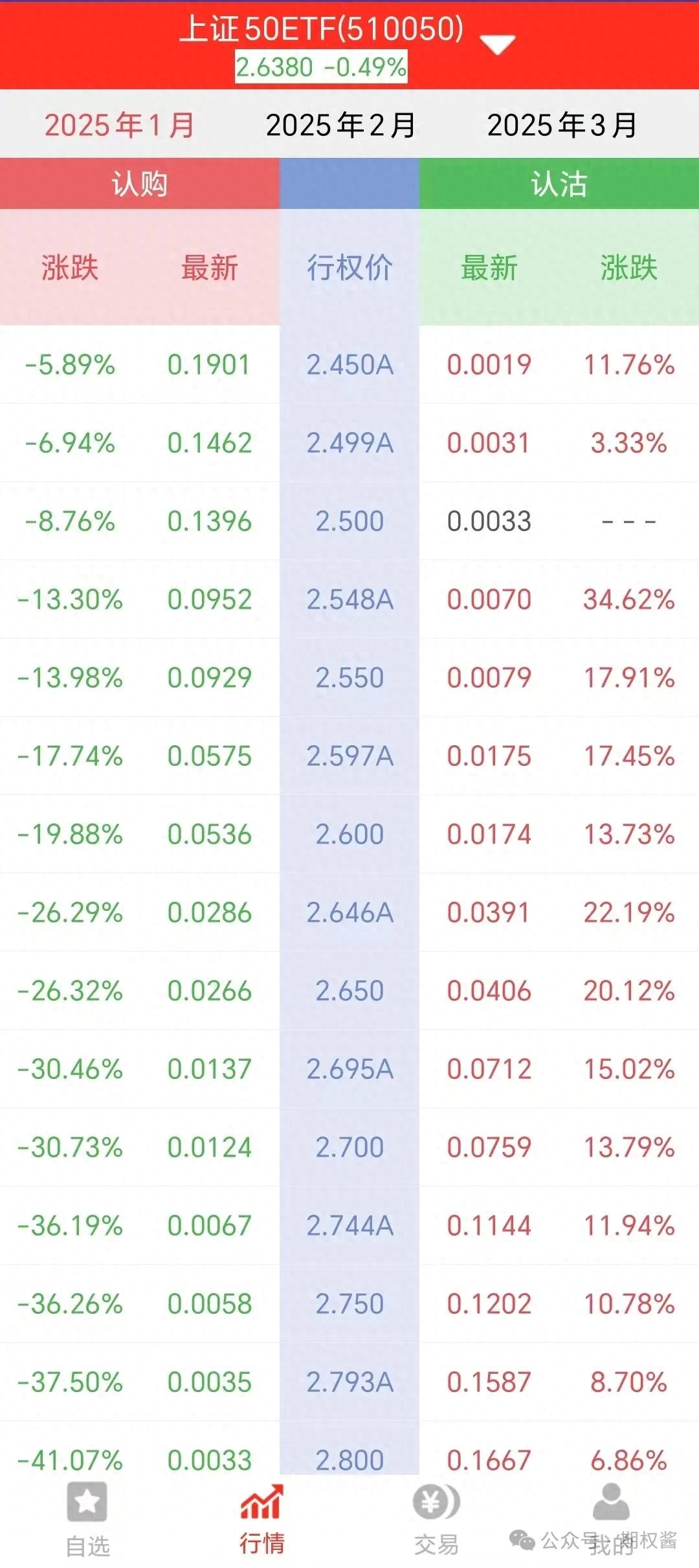Switch to the 2025年1月 expiry tab
Screen dimensions: 699x1568
(119, 125)
